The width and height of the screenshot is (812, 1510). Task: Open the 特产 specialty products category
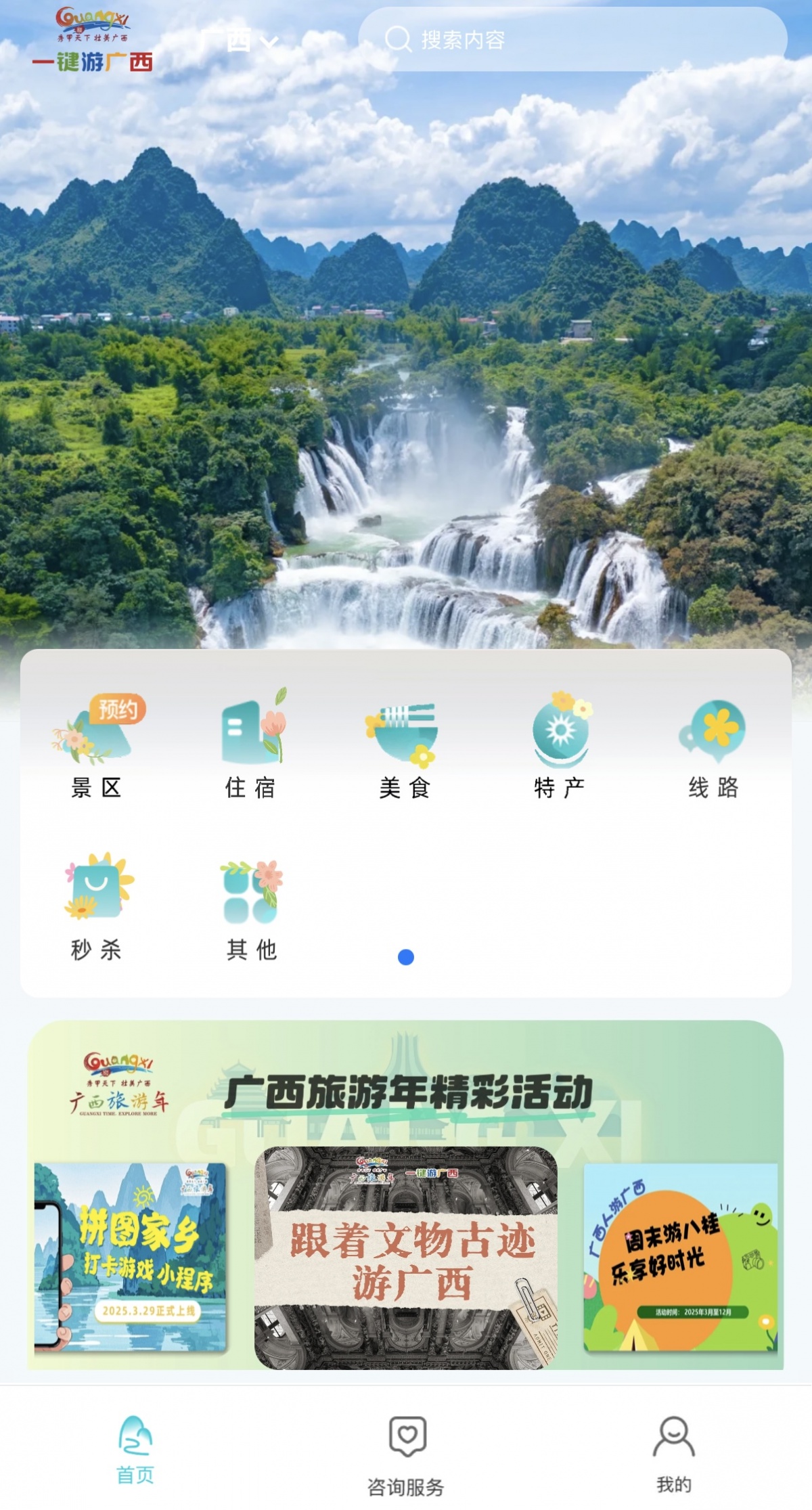coord(560,745)
